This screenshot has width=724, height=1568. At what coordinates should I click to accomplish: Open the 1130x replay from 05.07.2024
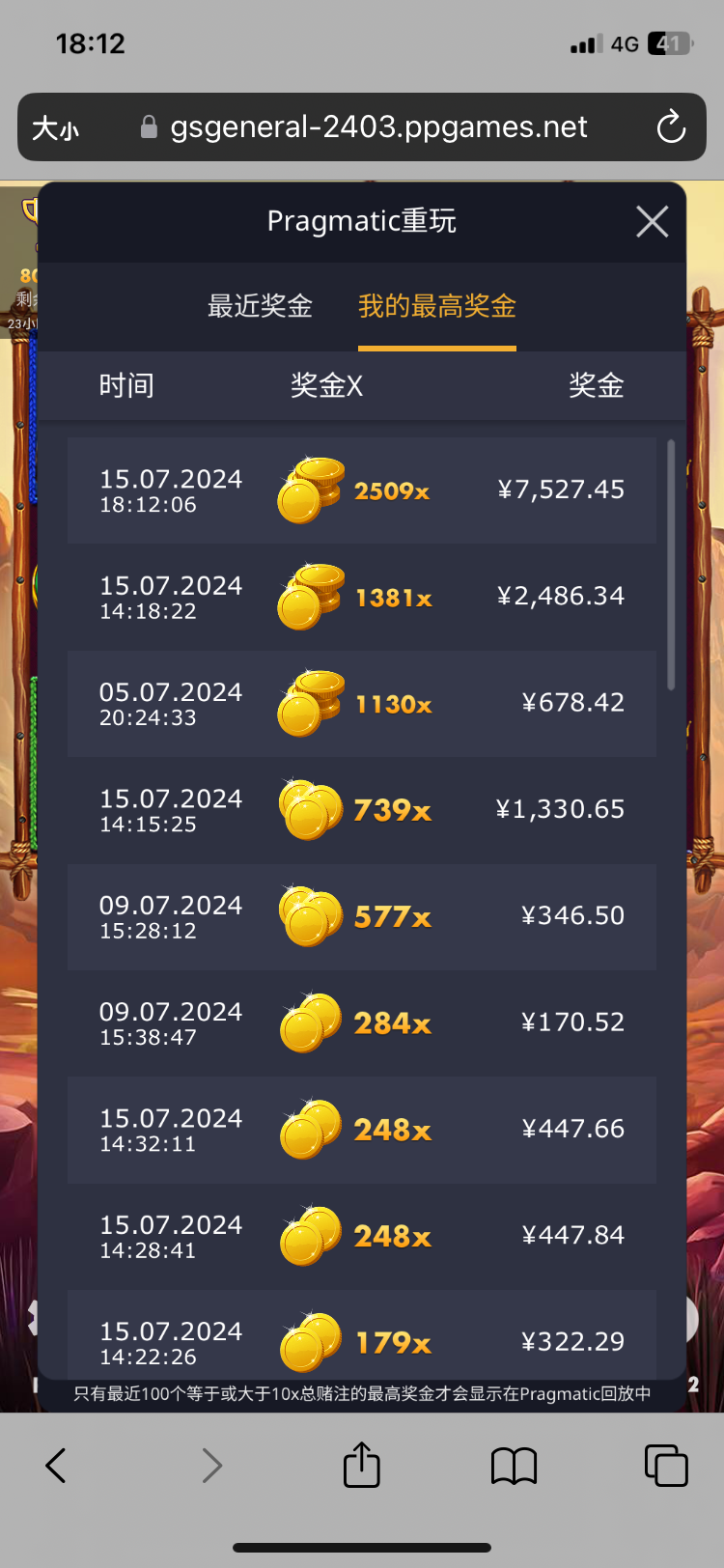tap(362, 703)
